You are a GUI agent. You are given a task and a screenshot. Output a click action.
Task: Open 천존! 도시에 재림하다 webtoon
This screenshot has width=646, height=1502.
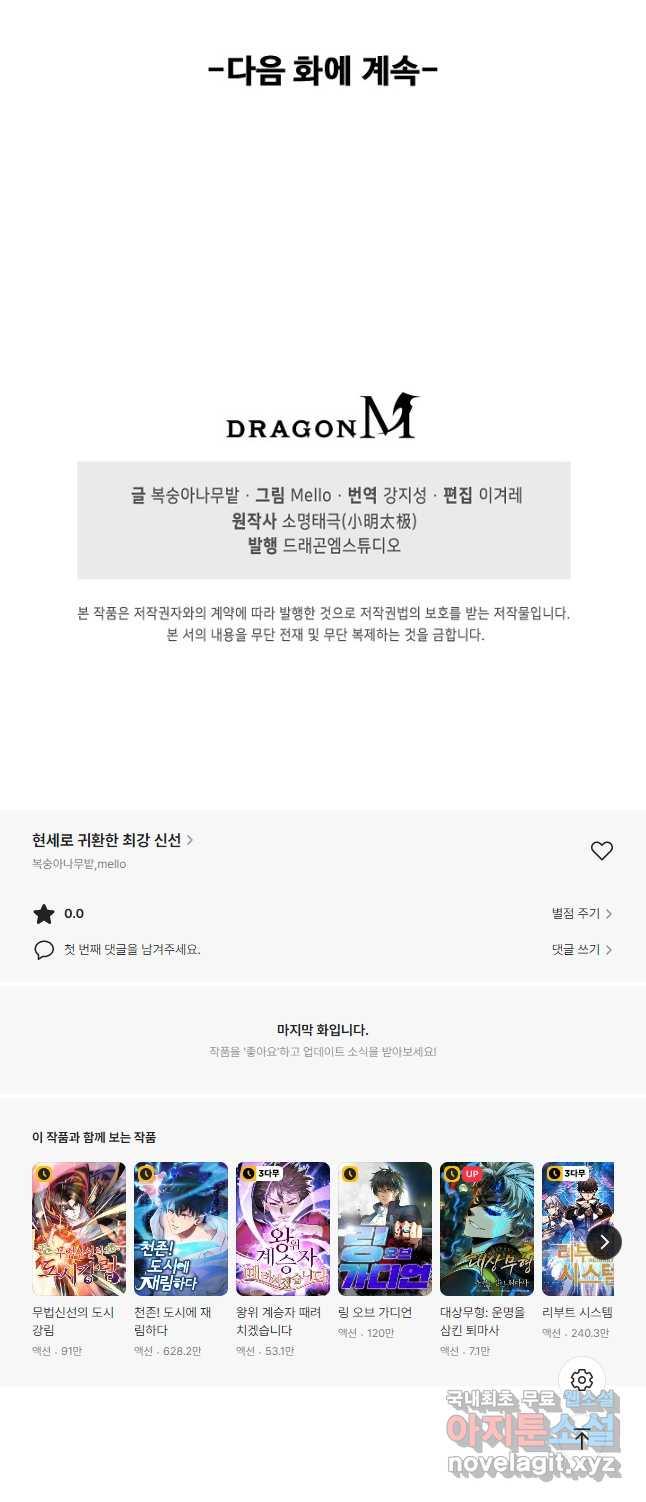tap(181, 1229)
